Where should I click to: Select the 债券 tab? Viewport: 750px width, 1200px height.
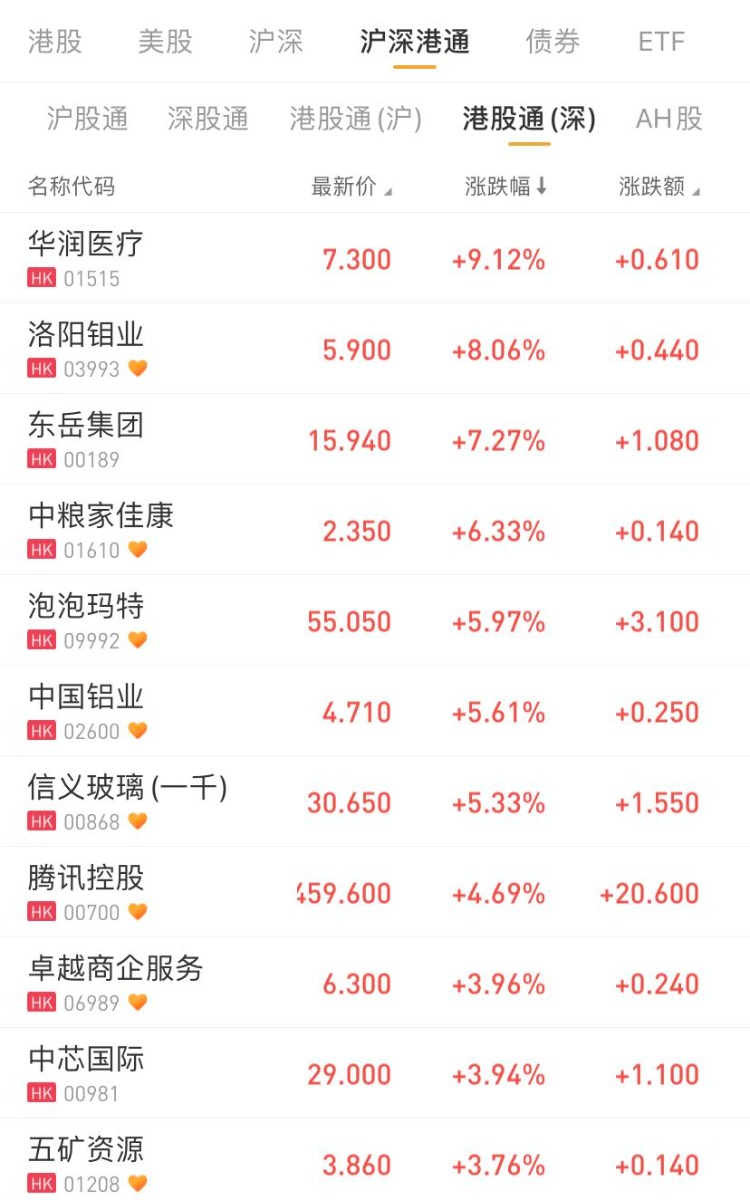point(553,42)
